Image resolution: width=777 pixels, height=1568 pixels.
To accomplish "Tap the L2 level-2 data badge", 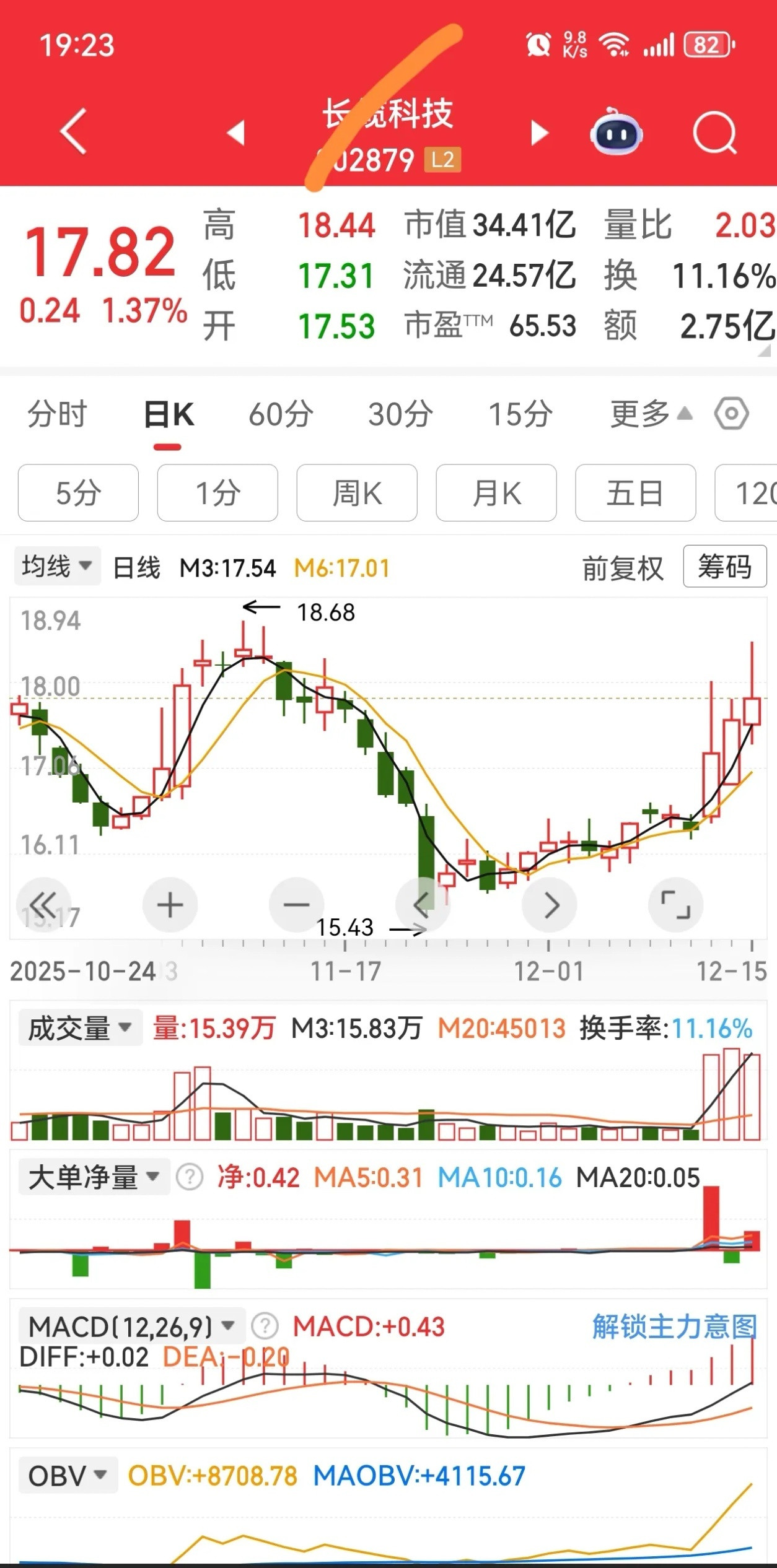I will (x=442, y=160).
